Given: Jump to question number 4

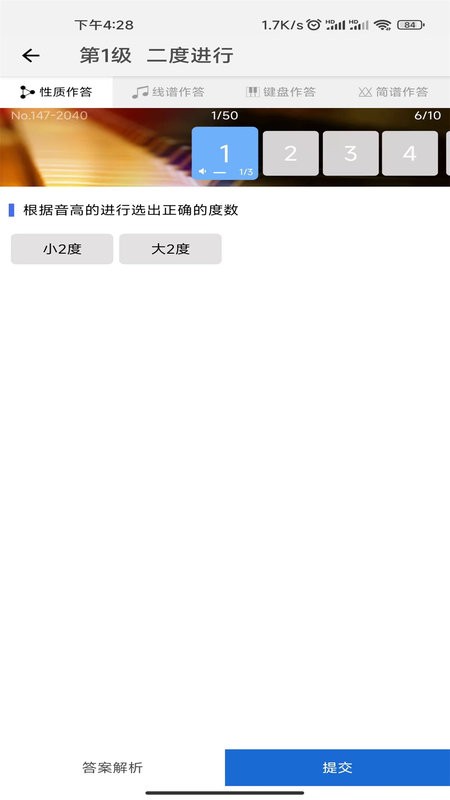Looking at the screenshot, I should 410,154.
